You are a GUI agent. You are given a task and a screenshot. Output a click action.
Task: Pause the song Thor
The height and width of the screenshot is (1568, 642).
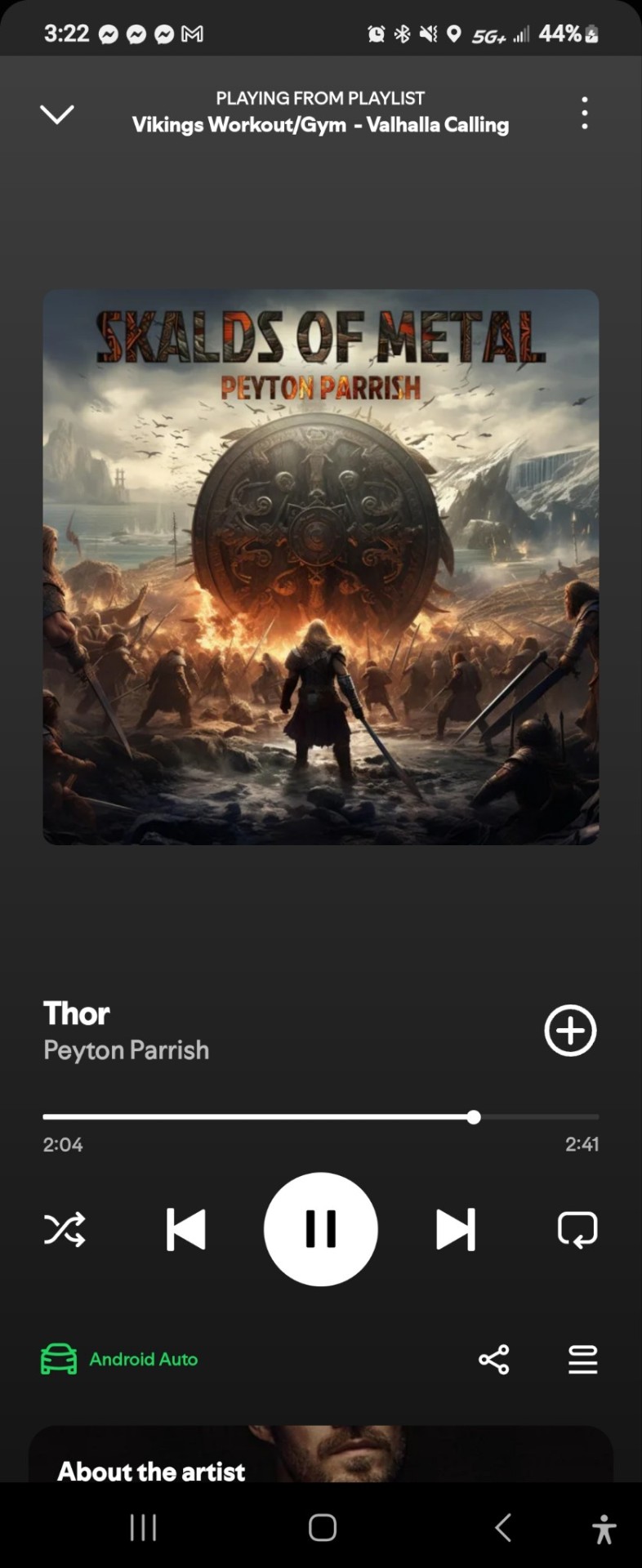tap(321, 1229)
